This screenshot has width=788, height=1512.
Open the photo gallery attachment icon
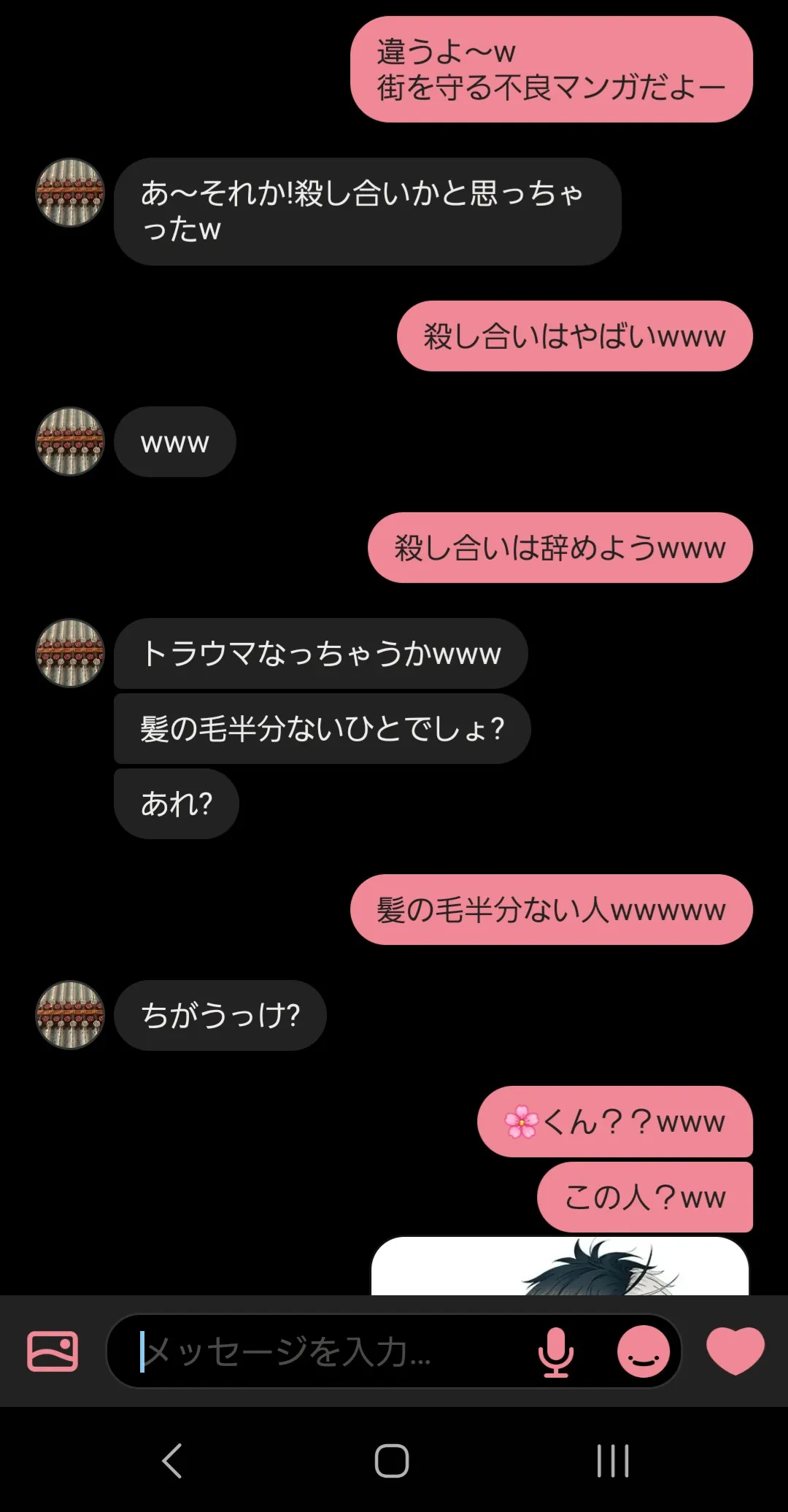53,1351
